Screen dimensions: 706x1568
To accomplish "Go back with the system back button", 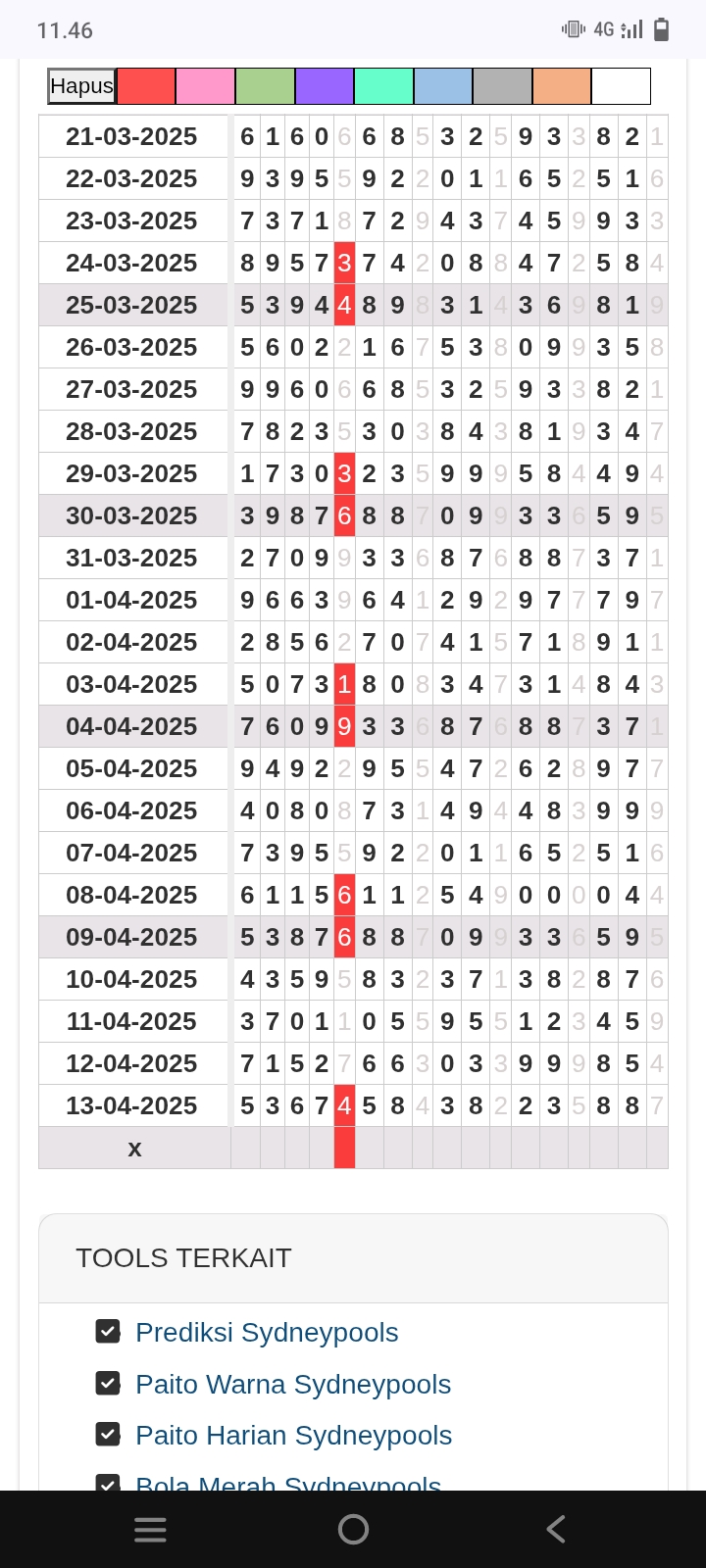I will (x=556, y=1529).
